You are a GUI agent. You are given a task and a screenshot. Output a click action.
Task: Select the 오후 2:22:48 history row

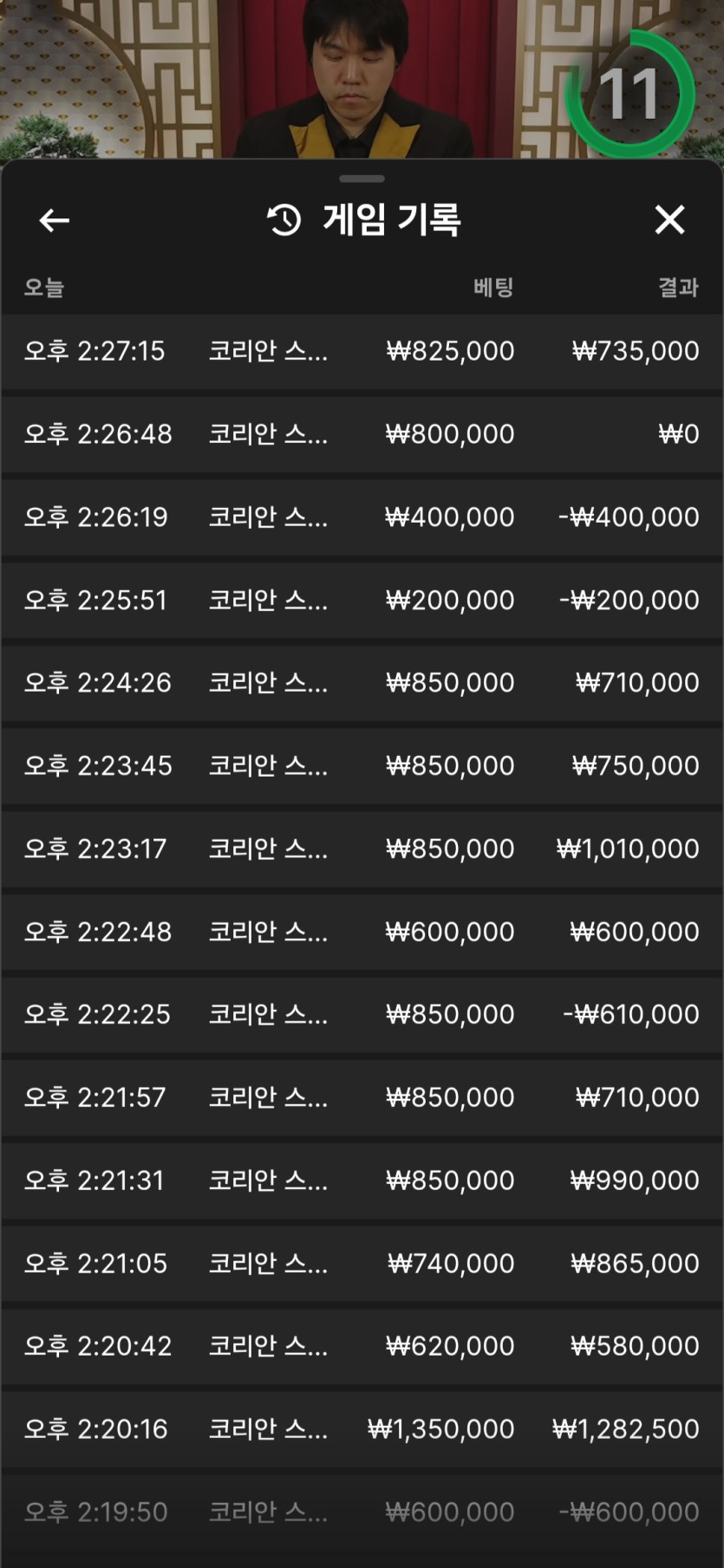click(362, 932)
